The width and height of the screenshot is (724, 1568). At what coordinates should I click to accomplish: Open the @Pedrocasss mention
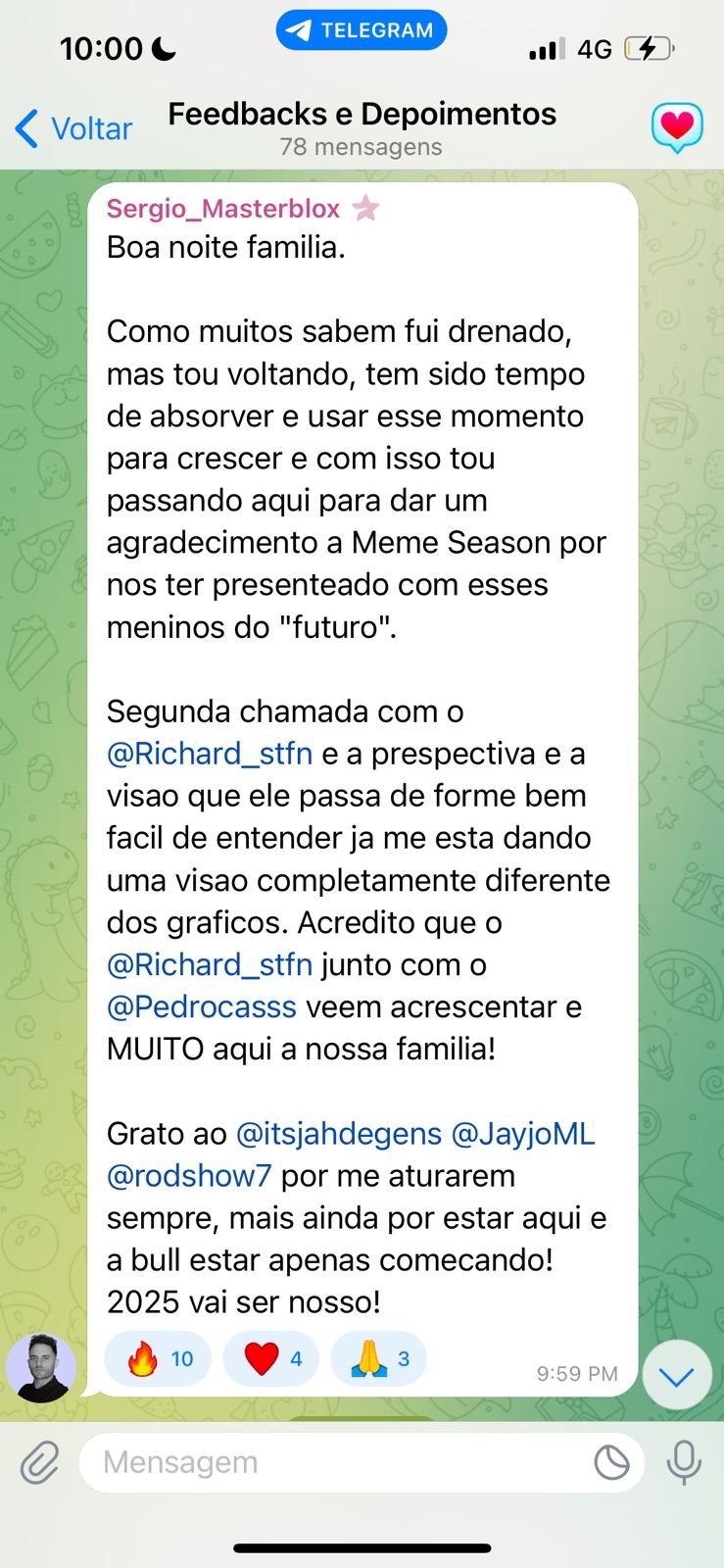(202, 1006)
